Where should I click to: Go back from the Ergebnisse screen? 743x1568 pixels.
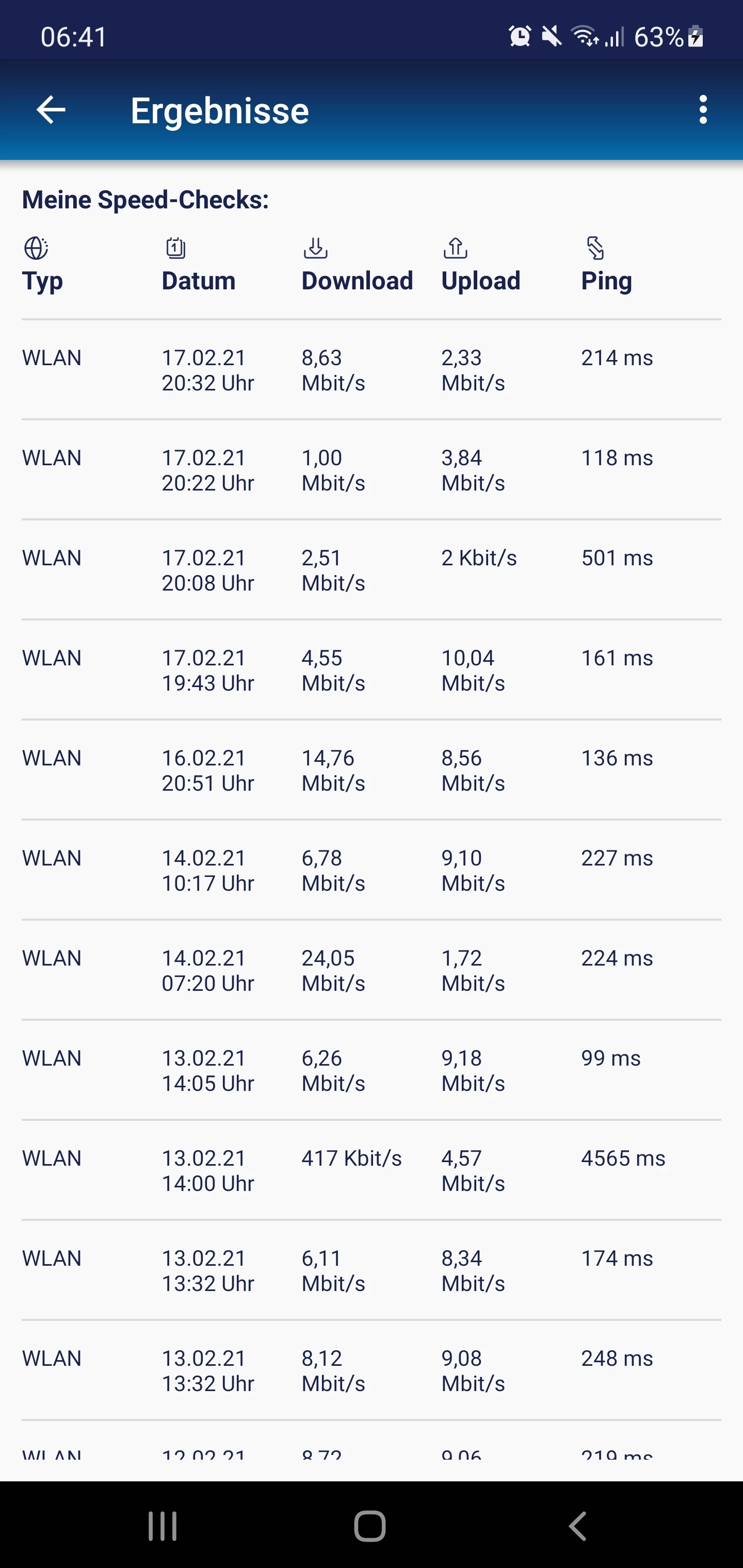[x=51, y=110]
